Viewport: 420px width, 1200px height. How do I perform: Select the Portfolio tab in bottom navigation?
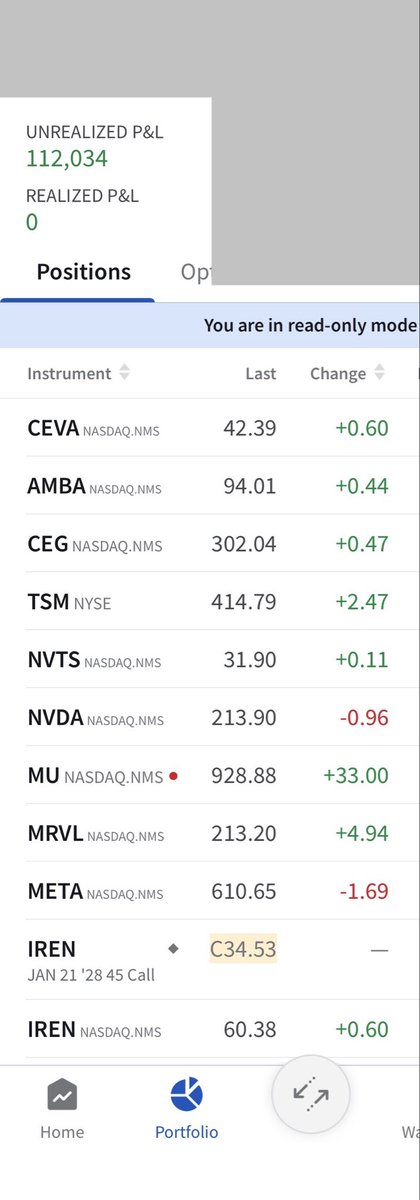coord(186,1112)
